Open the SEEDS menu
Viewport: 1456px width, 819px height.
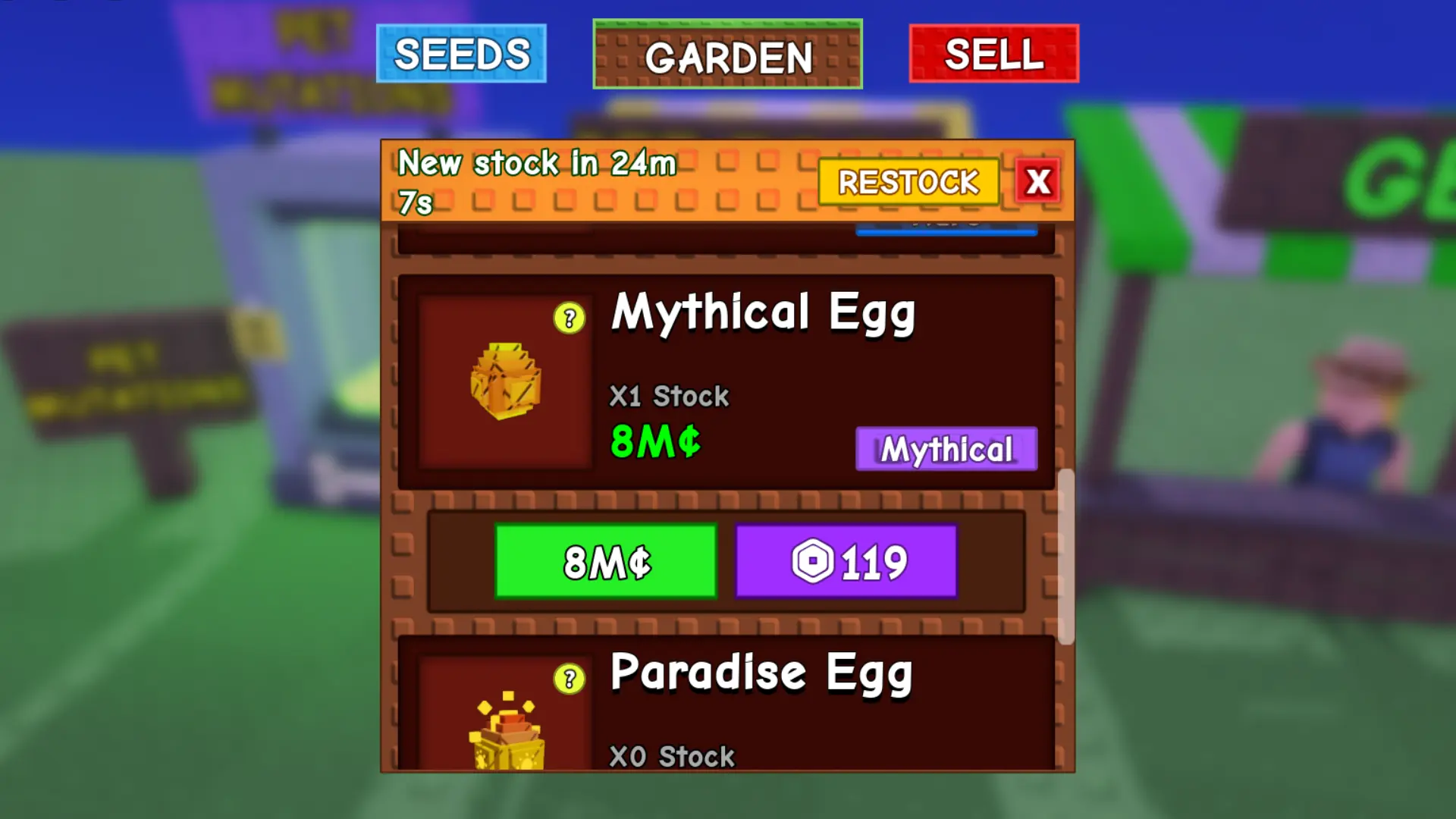coord(461,54)
